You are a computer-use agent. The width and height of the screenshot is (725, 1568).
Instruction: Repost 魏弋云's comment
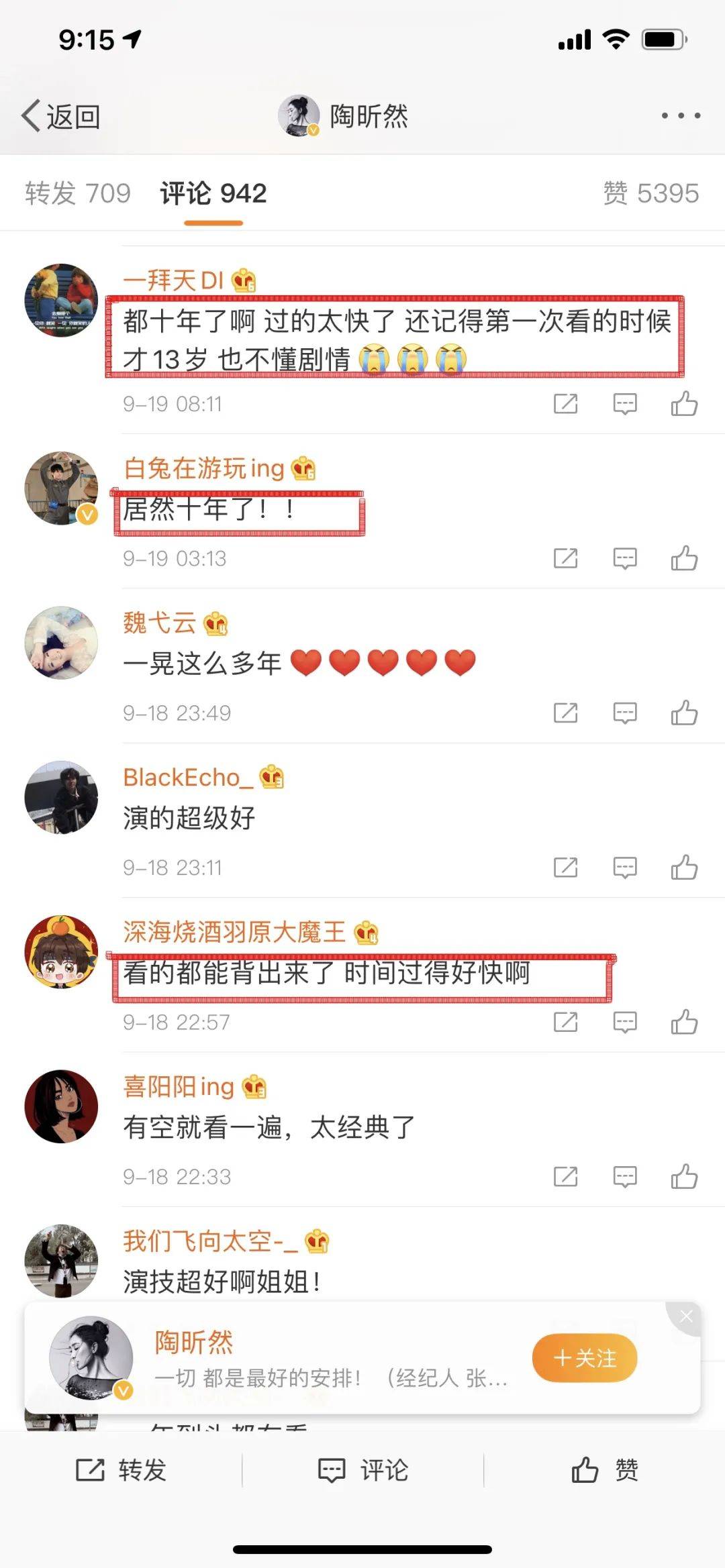tap(565, 713)
